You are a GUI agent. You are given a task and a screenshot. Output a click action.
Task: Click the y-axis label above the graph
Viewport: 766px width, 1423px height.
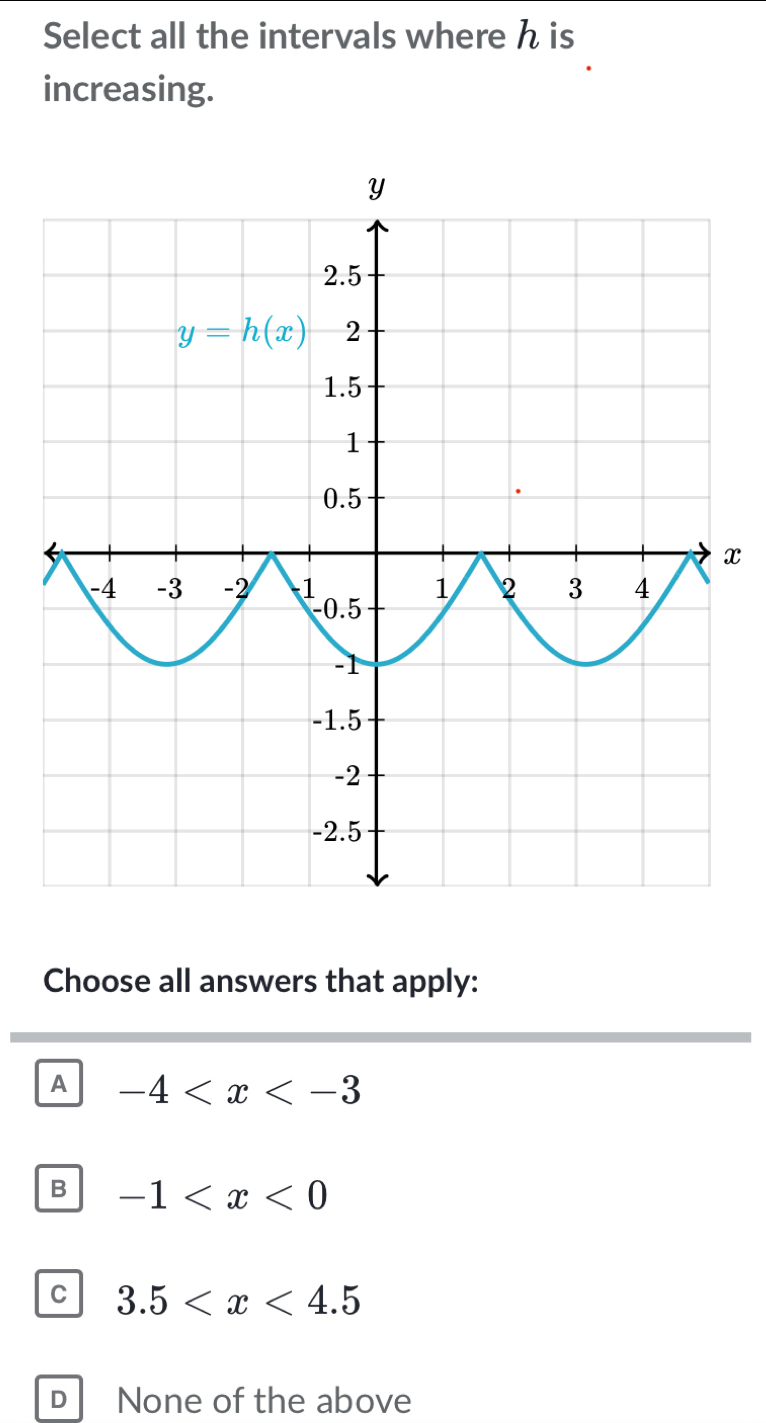375,186
